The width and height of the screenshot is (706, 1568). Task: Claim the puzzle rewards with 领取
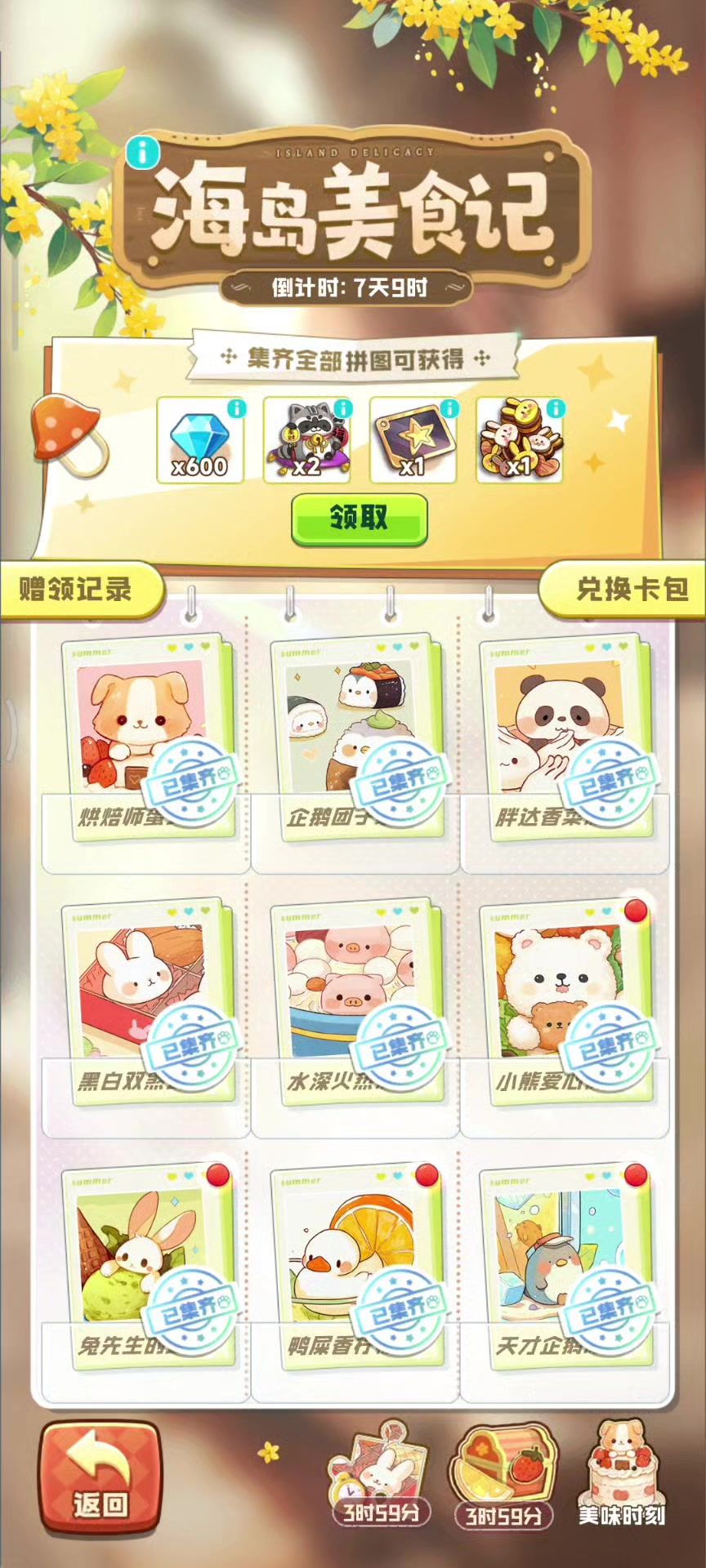359,519
